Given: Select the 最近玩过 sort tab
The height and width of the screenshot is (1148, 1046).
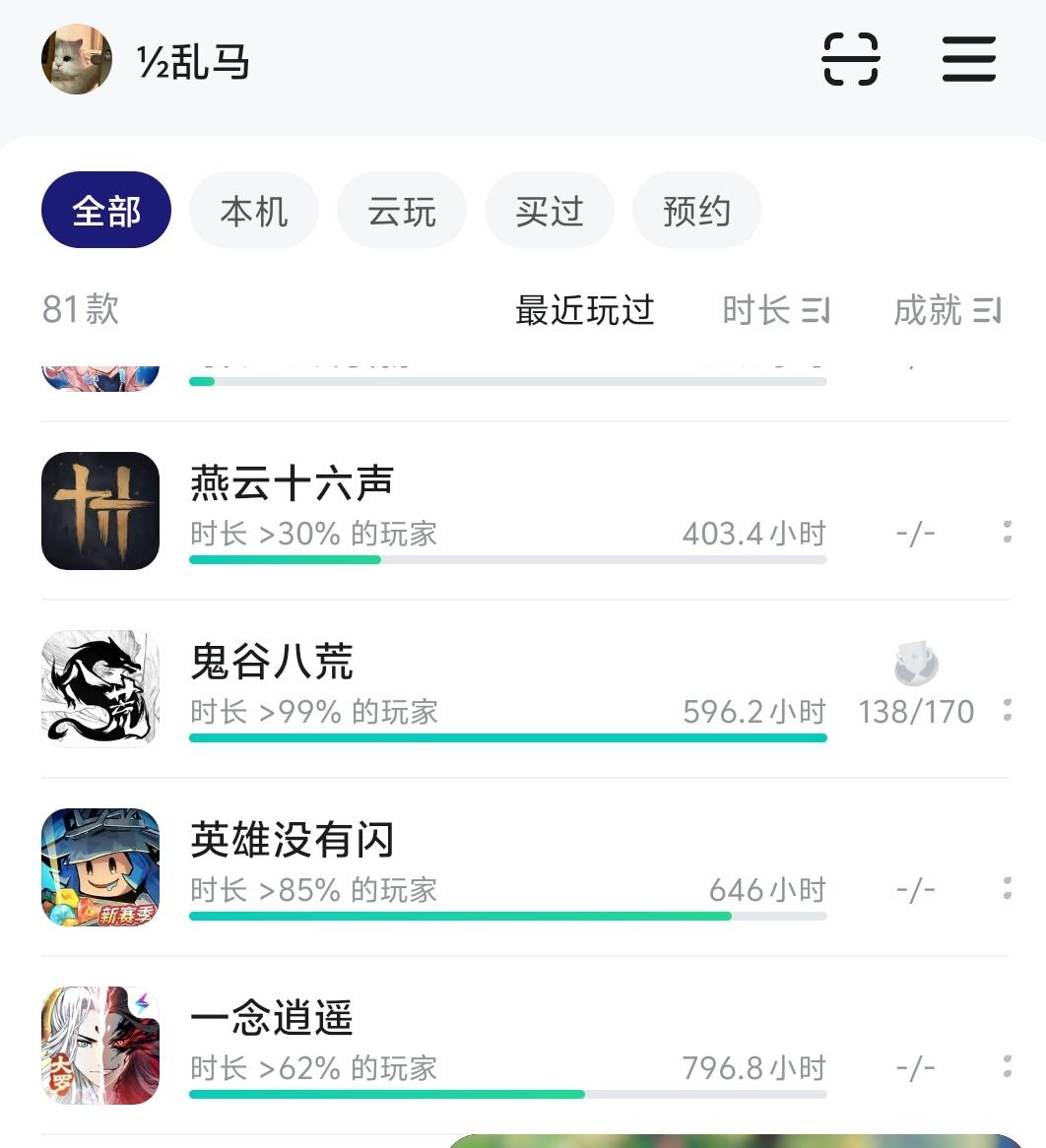Looking at the screenshot, I should point(583,310).
